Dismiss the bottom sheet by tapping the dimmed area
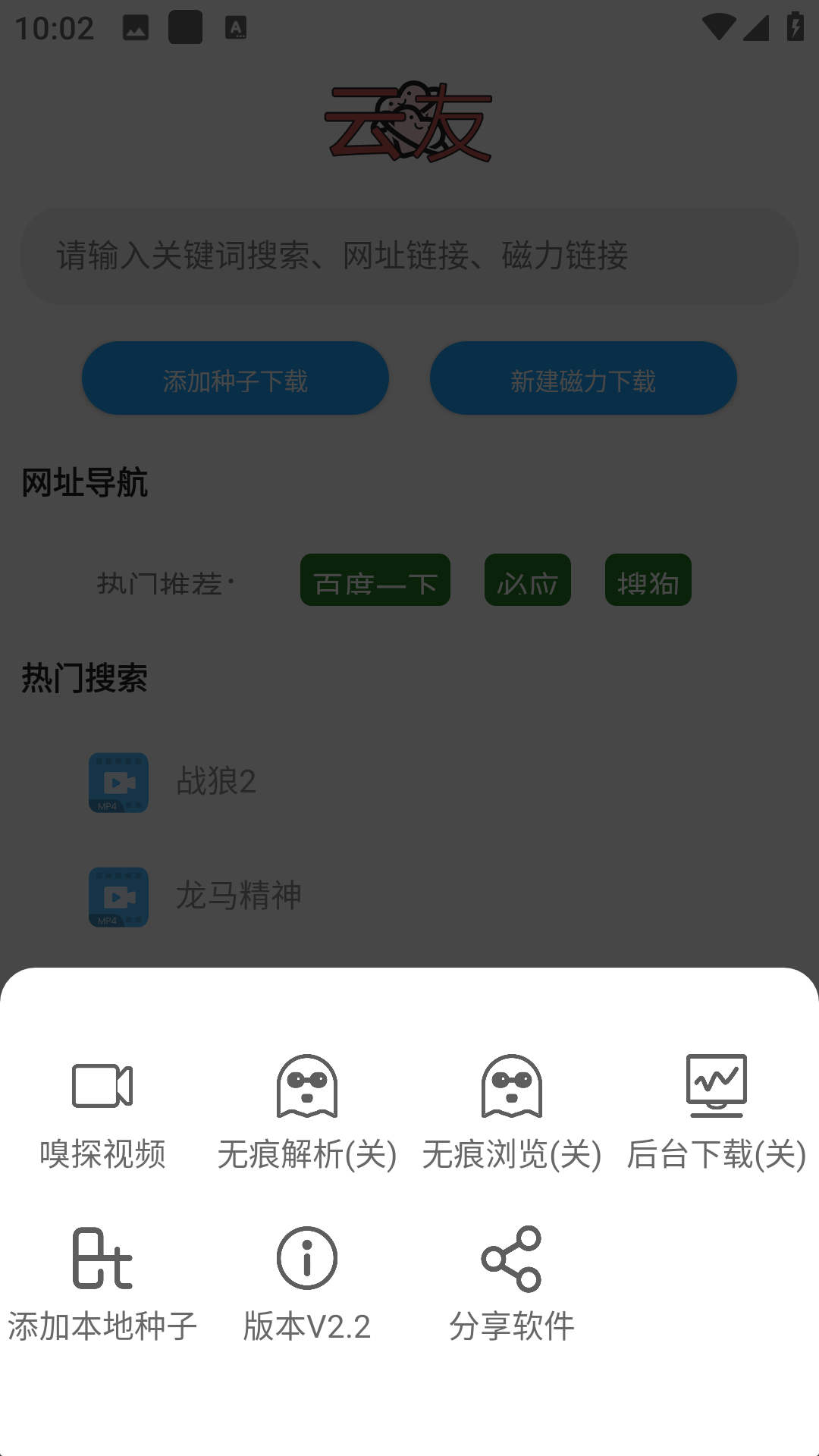The height and width of the screenshot is (1456, 819). [409, 682]
